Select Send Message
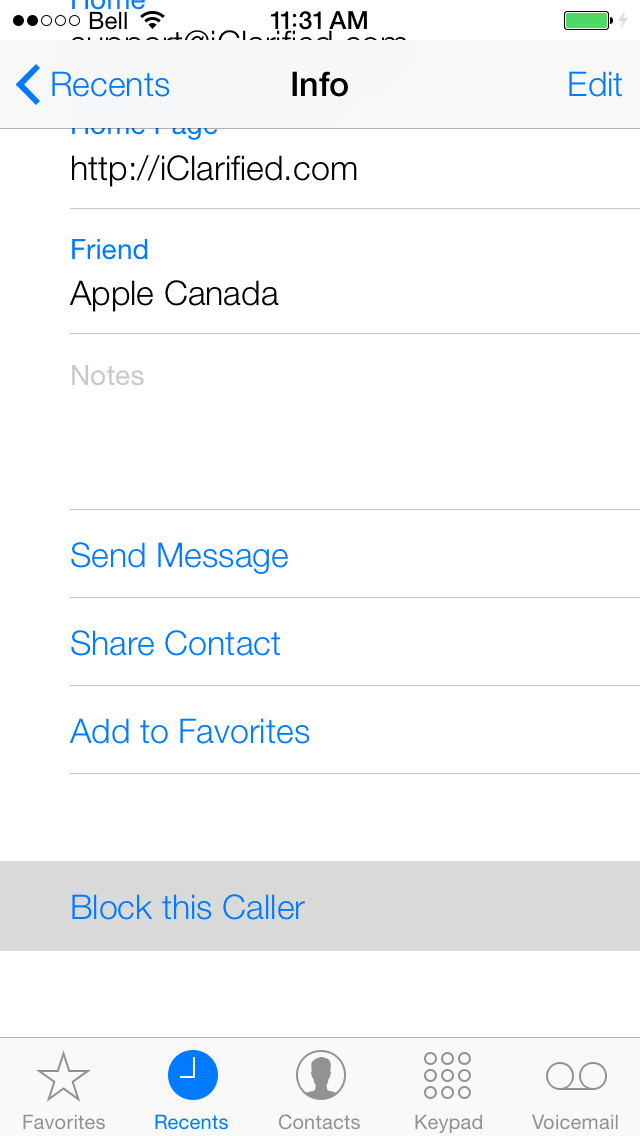Screen dimensions: 640x1136 (x=180, y=555)
